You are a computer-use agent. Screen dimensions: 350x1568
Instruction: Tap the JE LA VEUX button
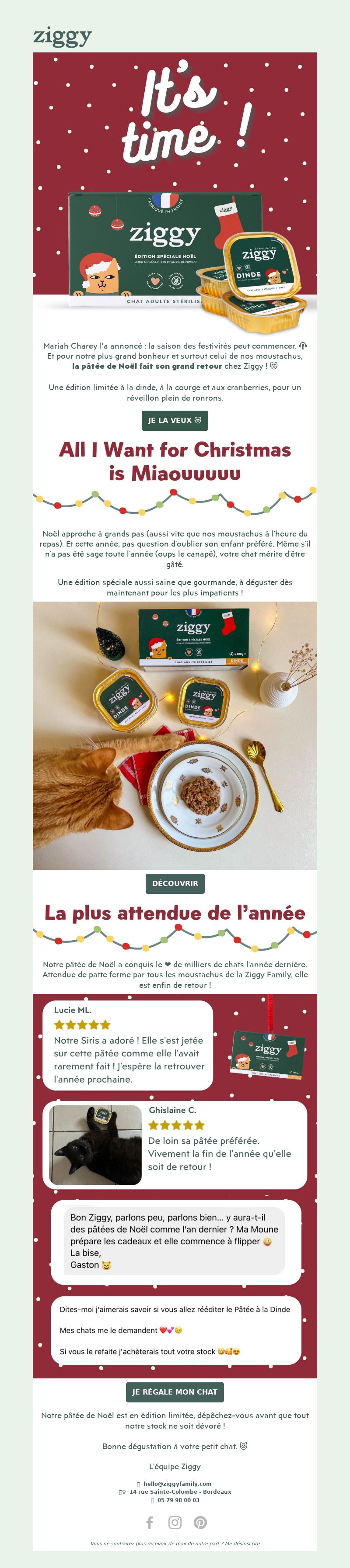[175, 420]
